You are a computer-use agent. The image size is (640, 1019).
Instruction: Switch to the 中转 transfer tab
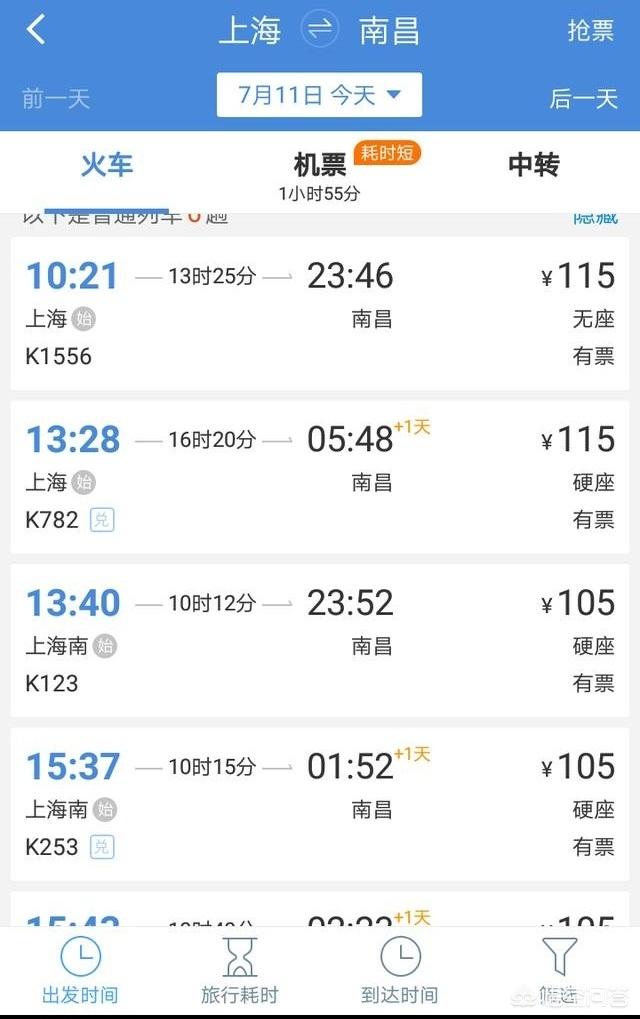[533, 165]
